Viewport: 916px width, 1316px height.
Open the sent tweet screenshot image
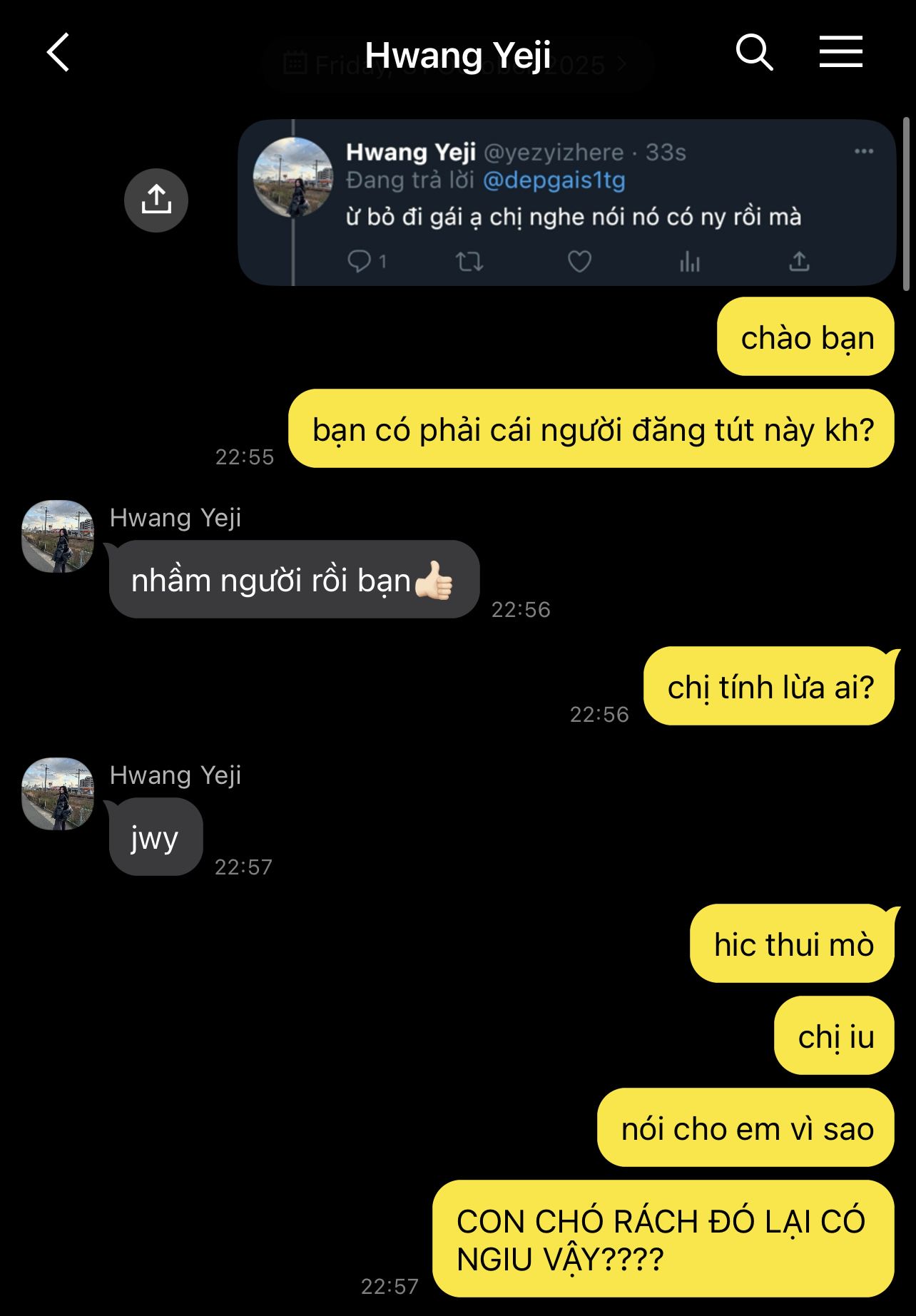(566, 203)
